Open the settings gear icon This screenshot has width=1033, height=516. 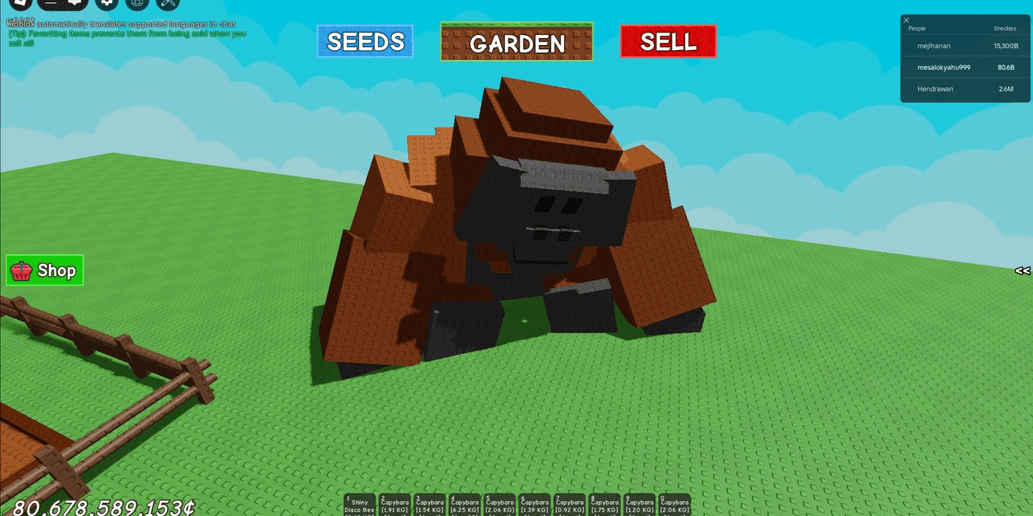coord(107,4)
